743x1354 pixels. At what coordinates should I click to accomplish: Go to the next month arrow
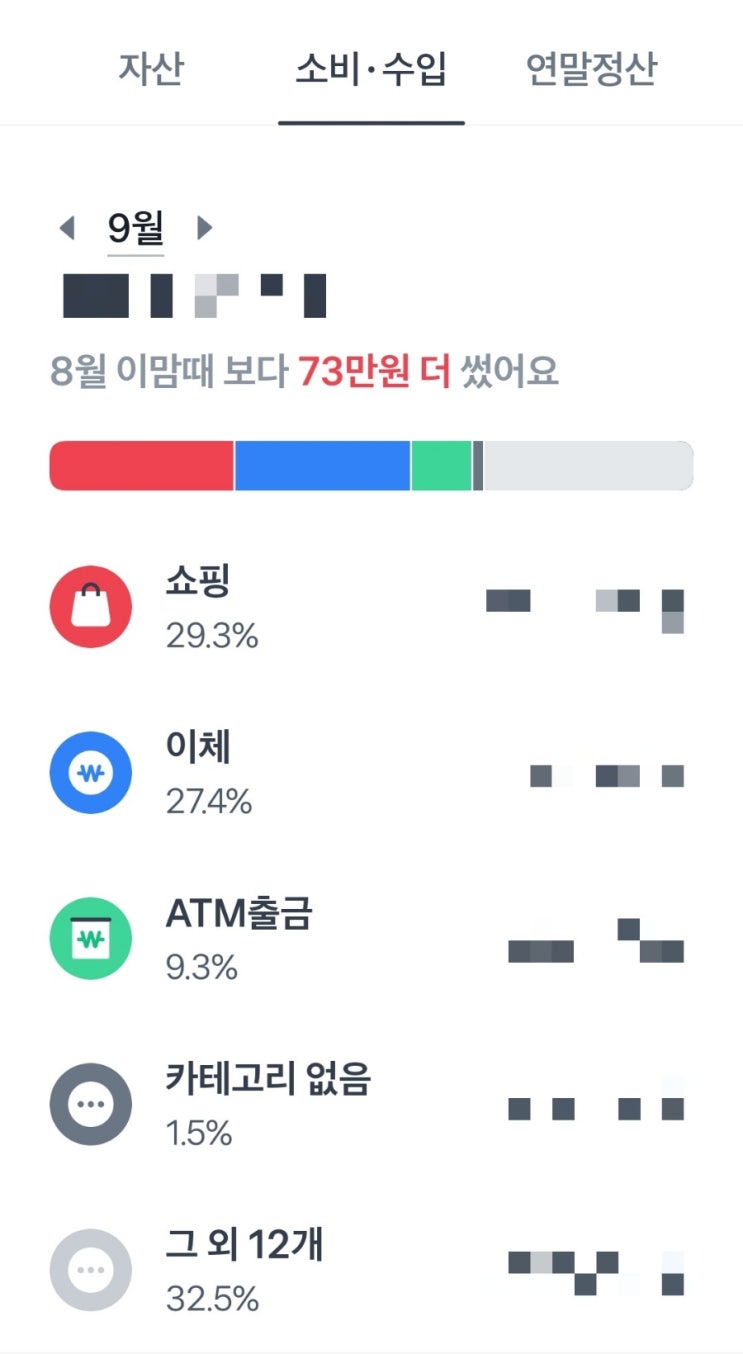pyautogui.click(x=205, y=229)
